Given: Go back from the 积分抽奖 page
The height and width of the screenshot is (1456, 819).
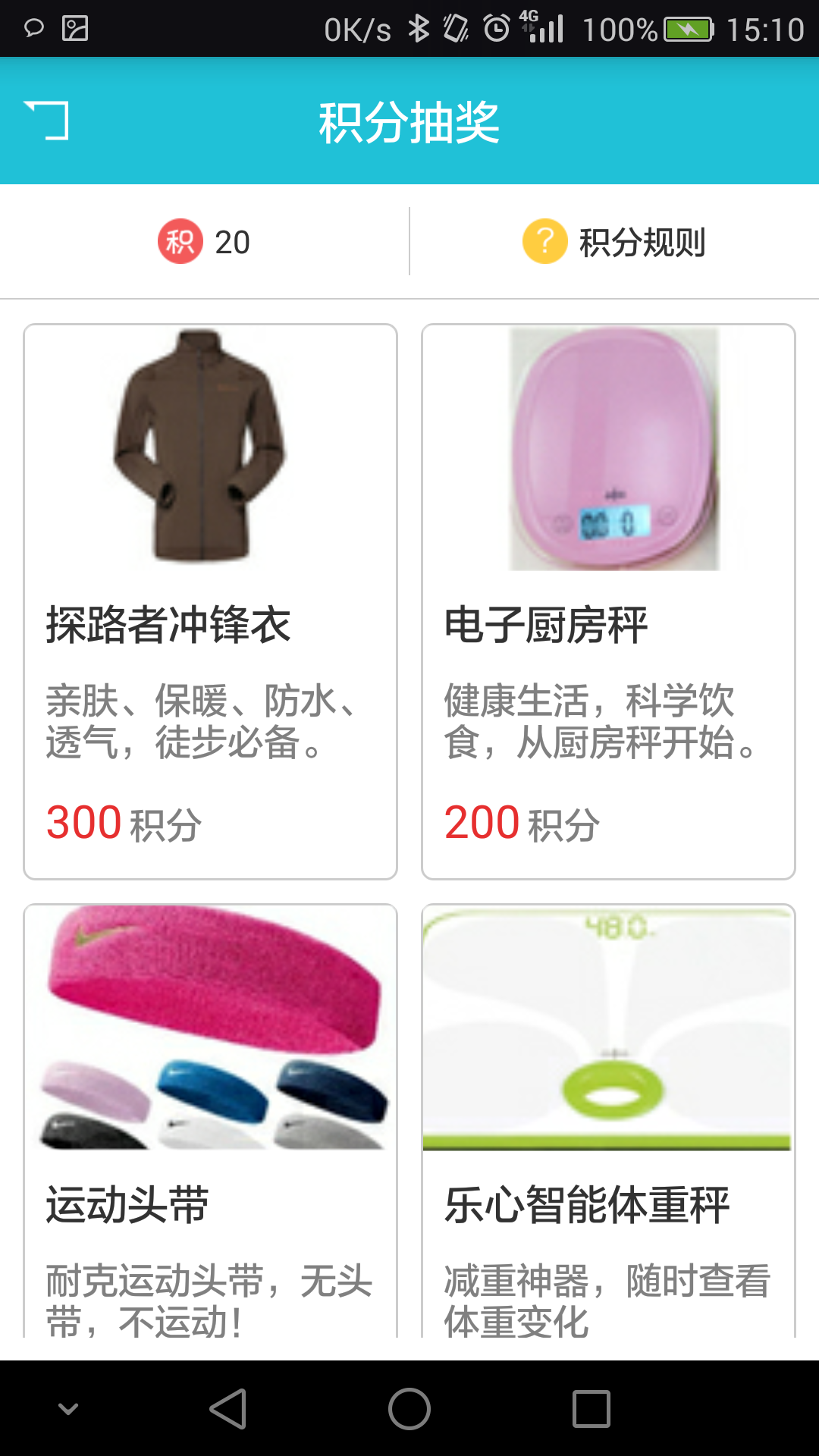Looking at the screenshot, I should coord(47,121).
